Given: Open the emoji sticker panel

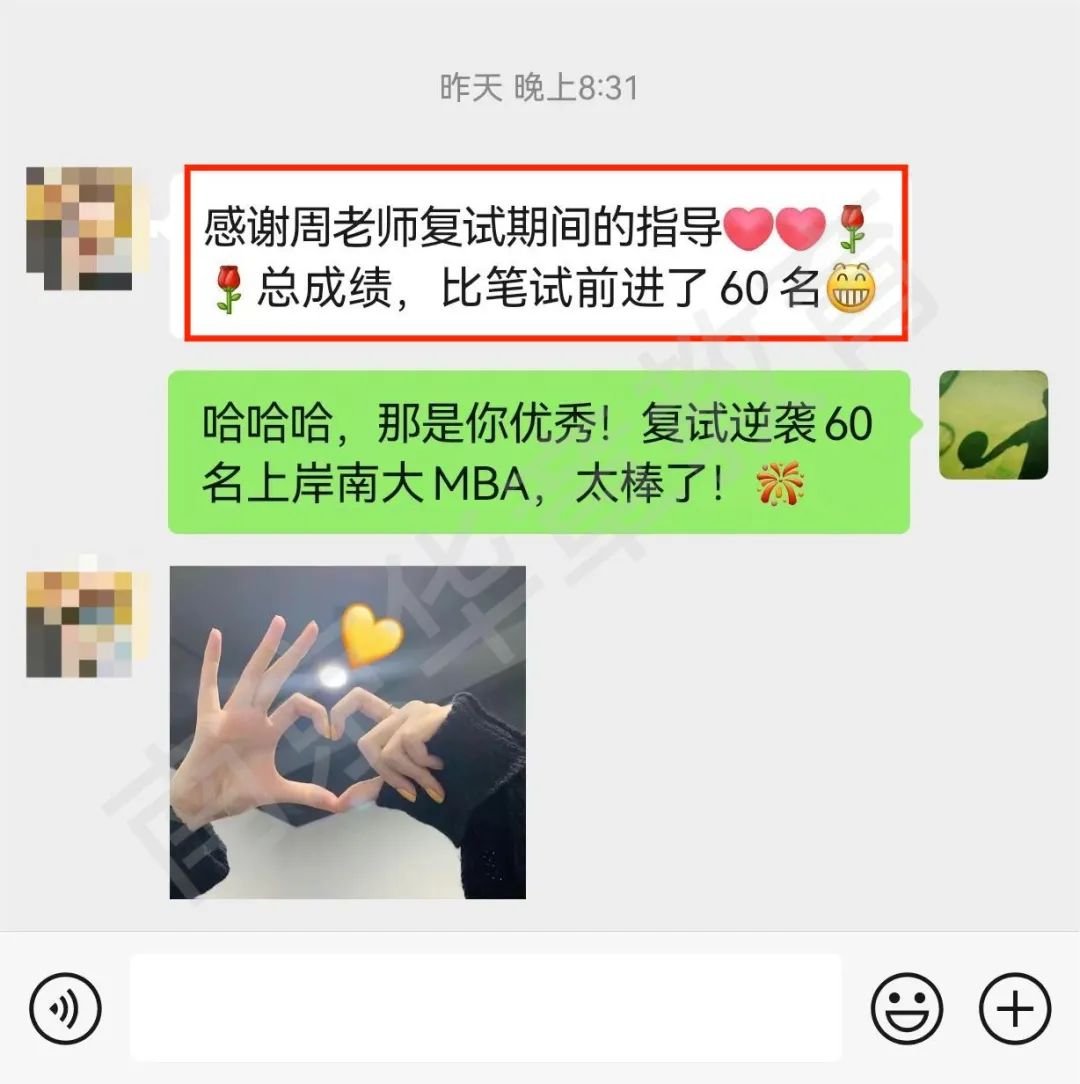Looking at the screenshot, I should [x=907, y=1009].
